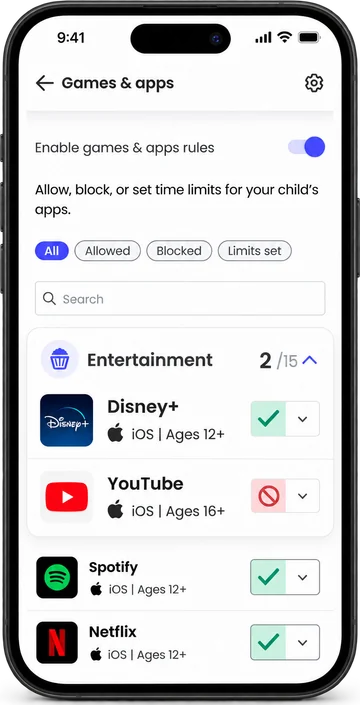This screenshot has height=705, width=360.
Task: Filter by Allowed apps
Action: coord(107,251)
